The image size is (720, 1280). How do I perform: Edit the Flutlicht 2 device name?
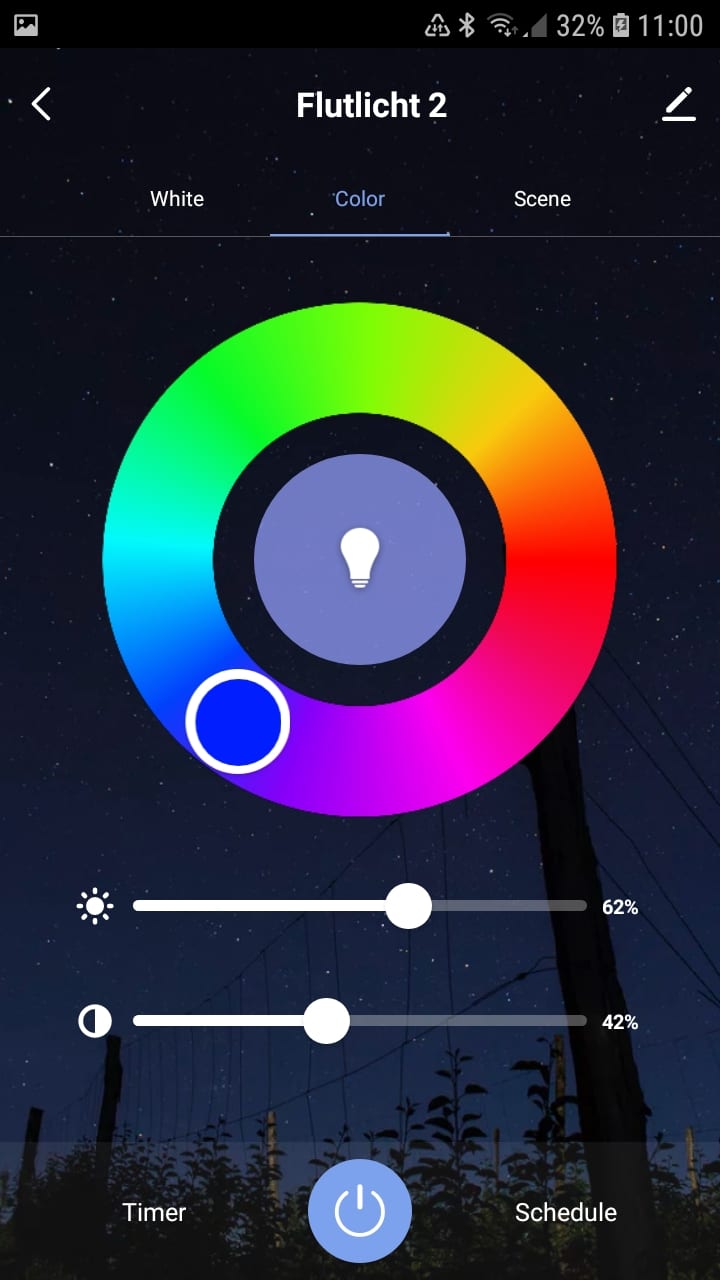[678, 104]
